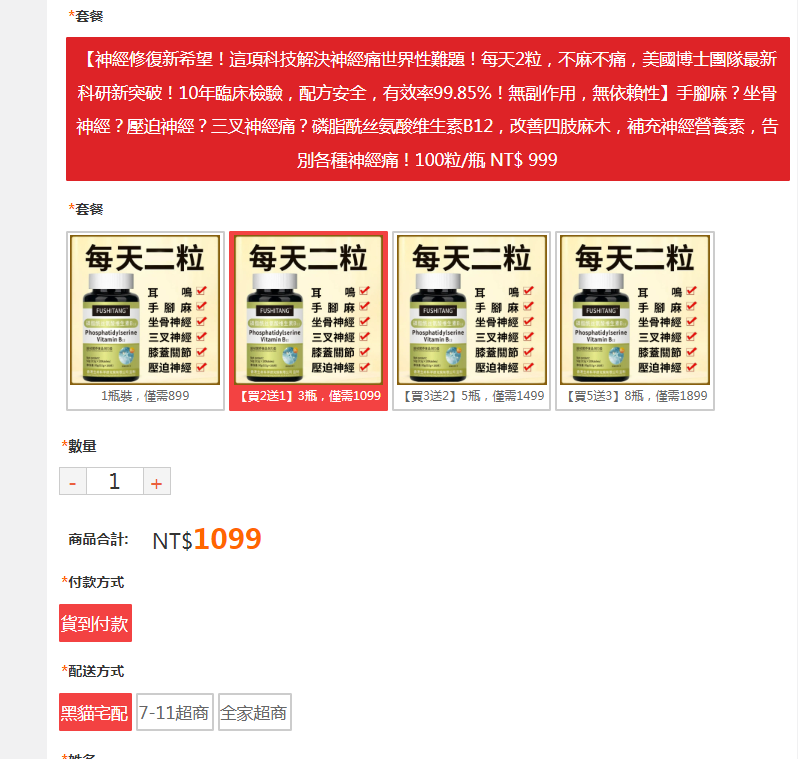Choose the 1瓶裝 僅需899 package

tap(145, 321)
